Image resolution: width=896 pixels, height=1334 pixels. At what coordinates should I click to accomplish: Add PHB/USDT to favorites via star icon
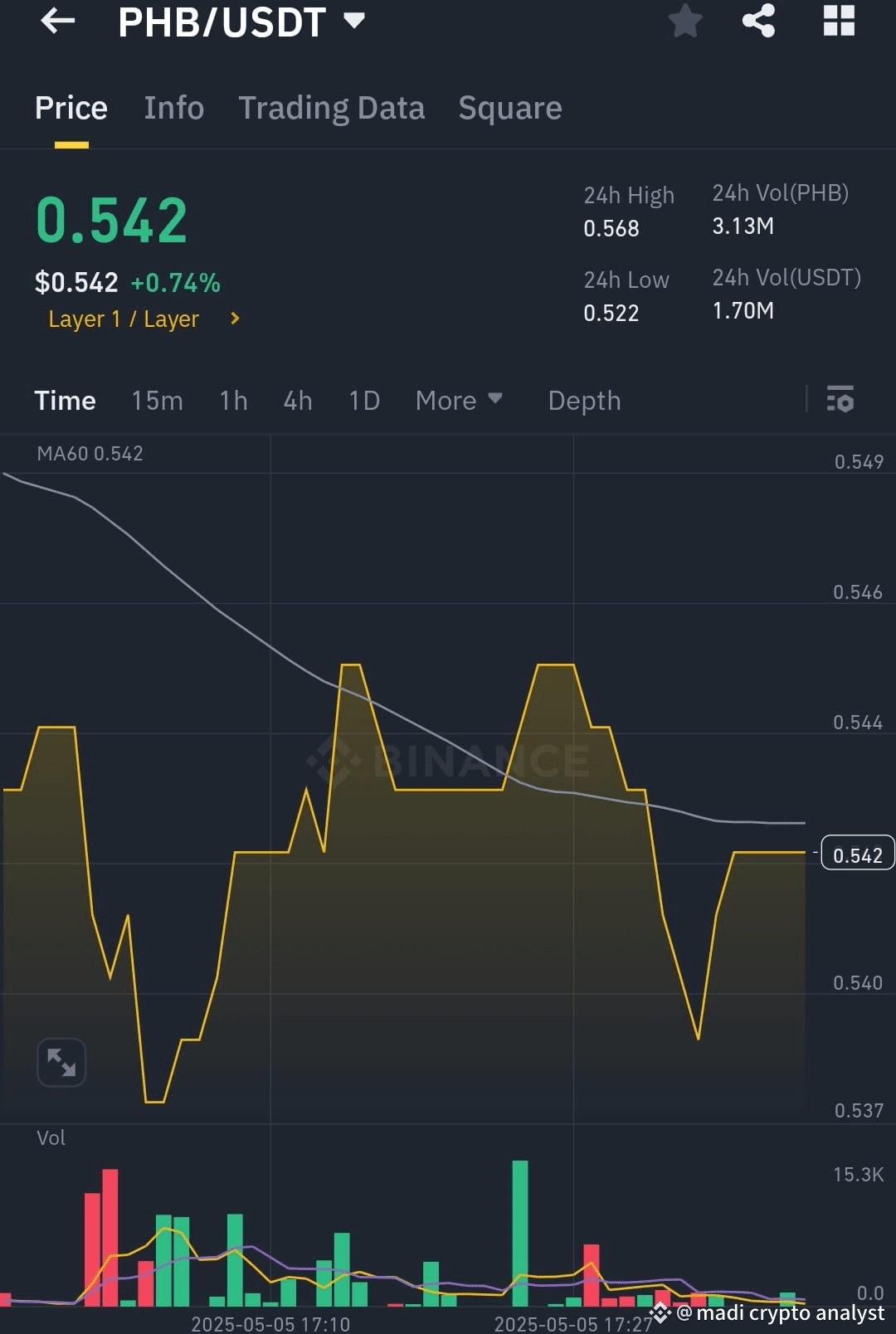pyautogui.click(x=685, y=22)
